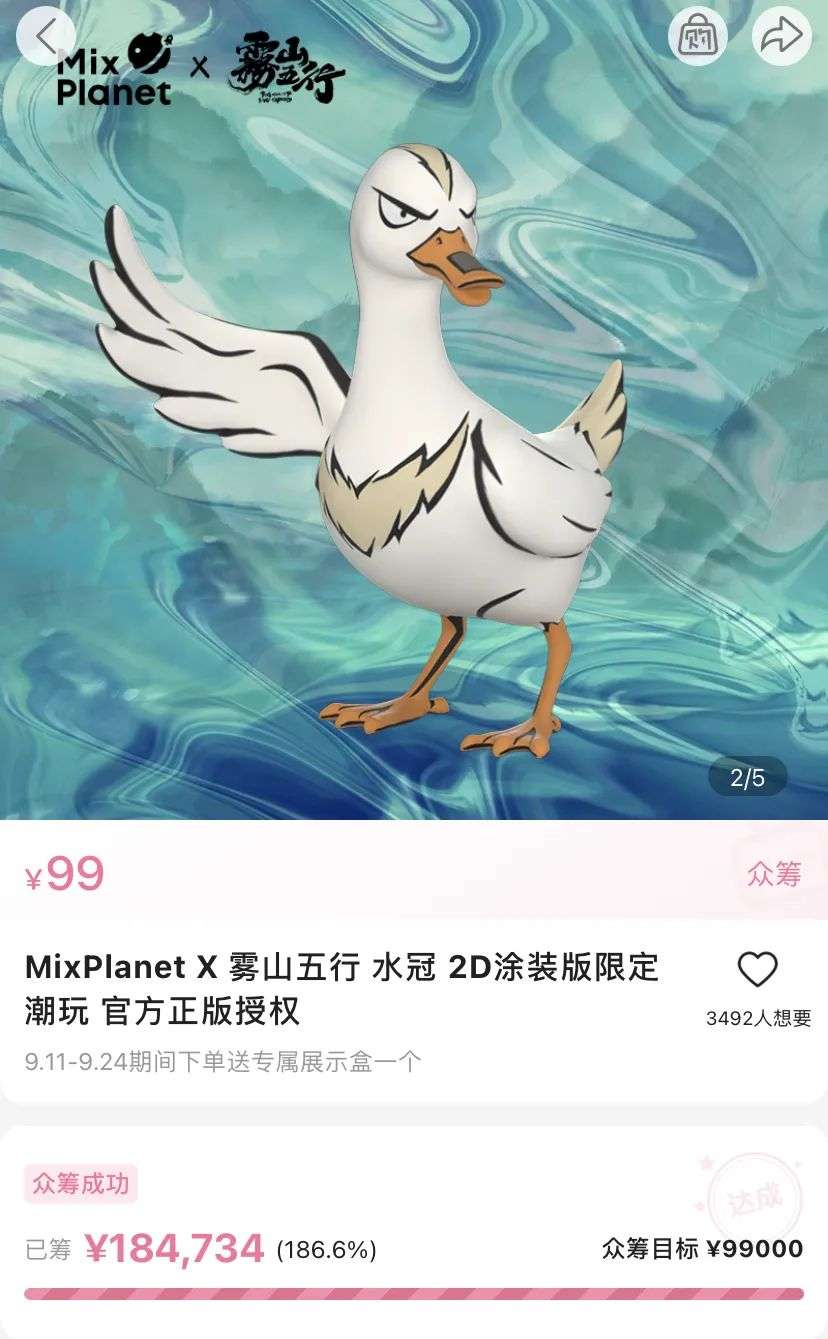Image resolution: width=828 pixels, height=1339 pixels.
Task: Open the shopping bag icon
Action: point(697,36)
